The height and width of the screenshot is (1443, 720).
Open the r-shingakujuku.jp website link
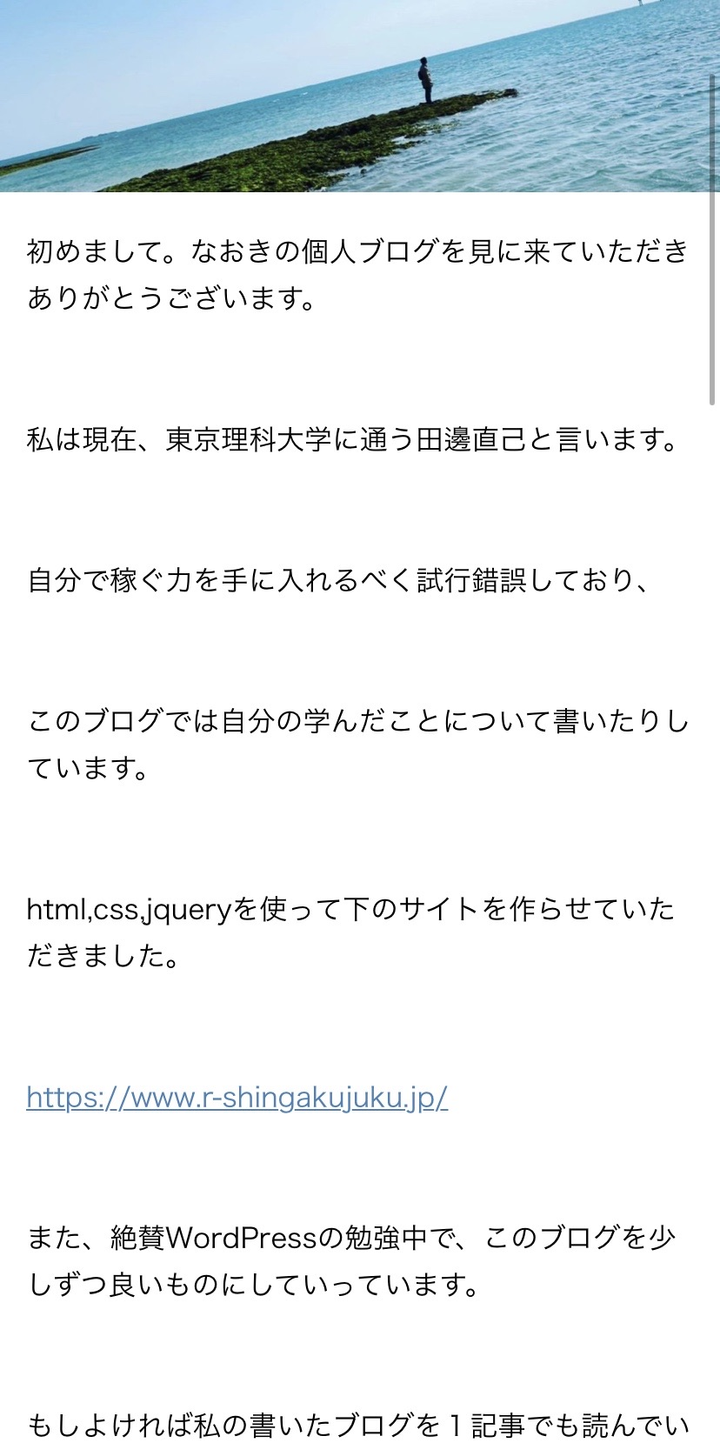point(237,1098)
